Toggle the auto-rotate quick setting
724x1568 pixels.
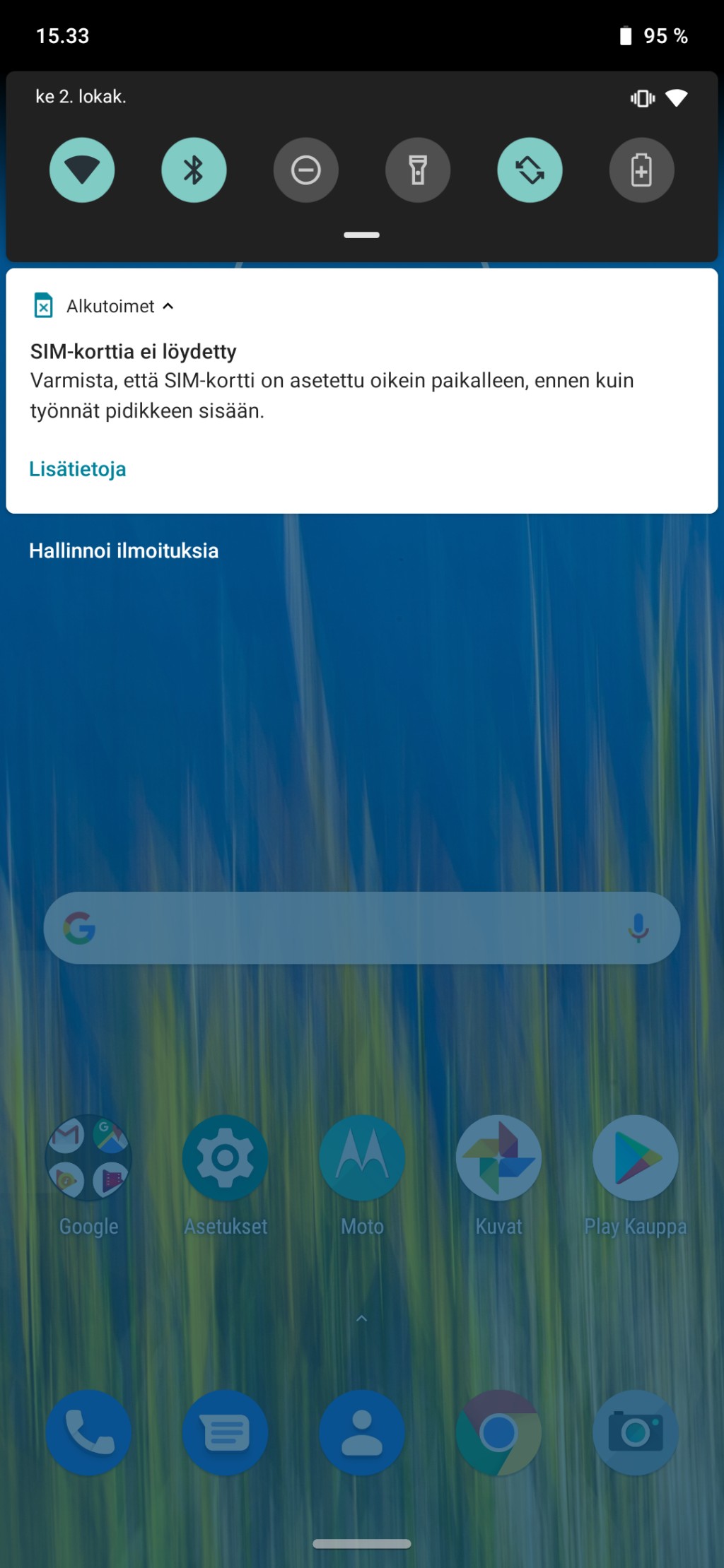(530, 170)
